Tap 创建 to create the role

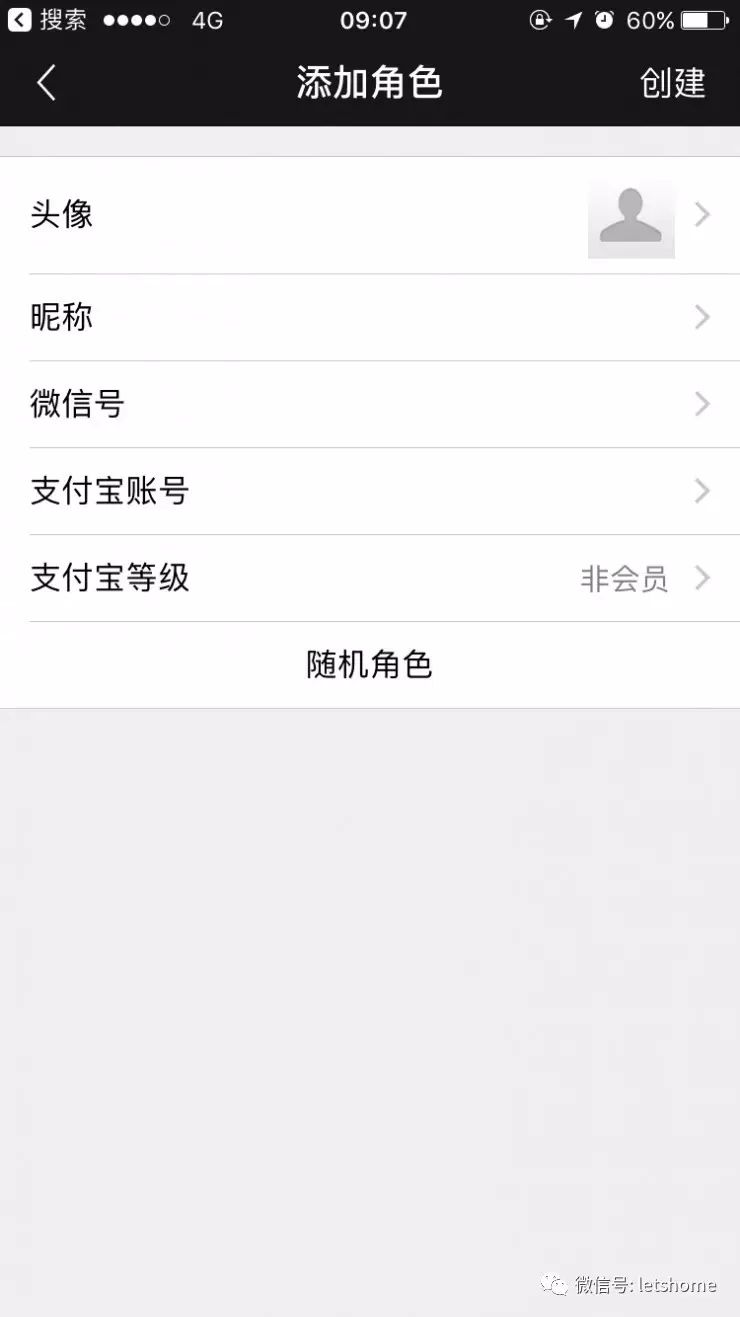click(x=672, y=83)
